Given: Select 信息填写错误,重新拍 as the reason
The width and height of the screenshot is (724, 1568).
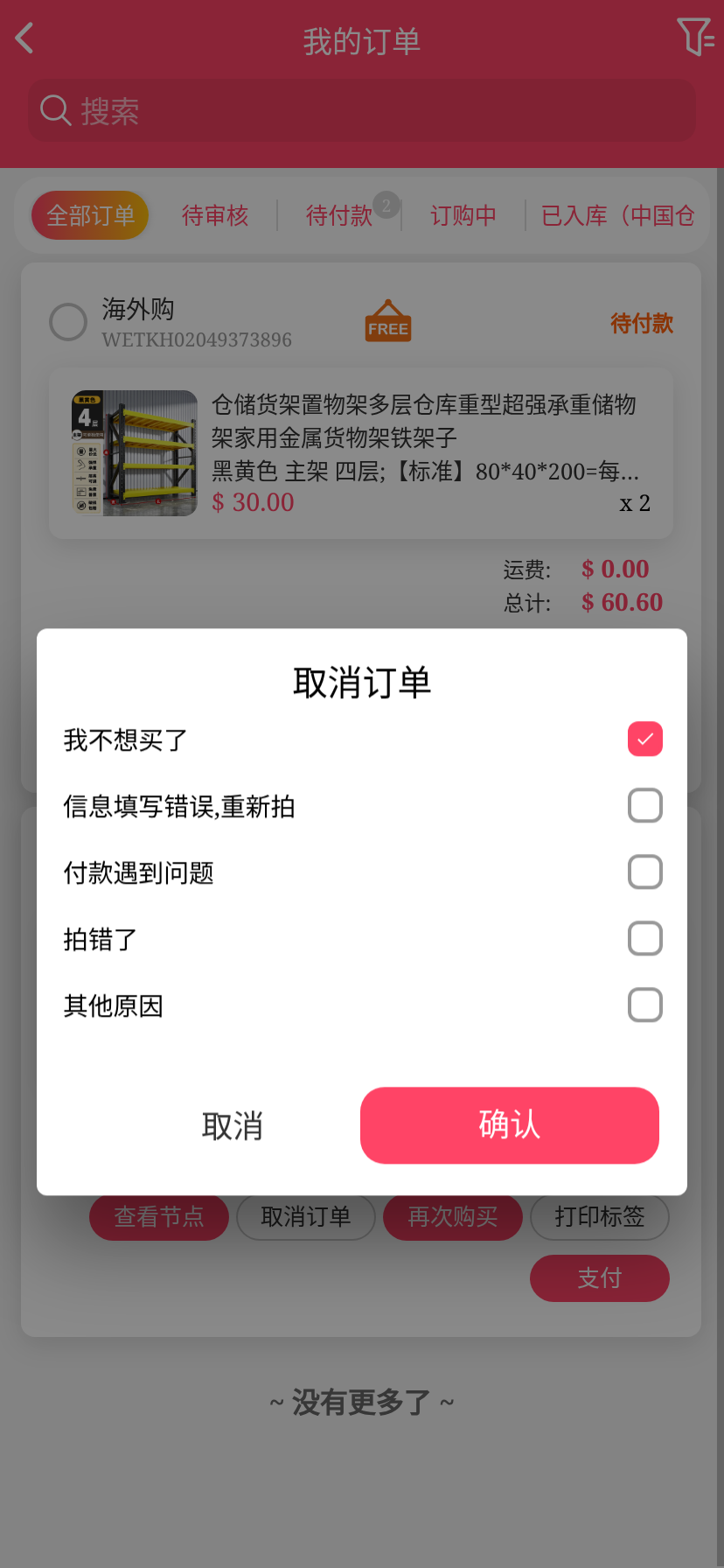Looking at the screenshot, I should tap(644, 806).
